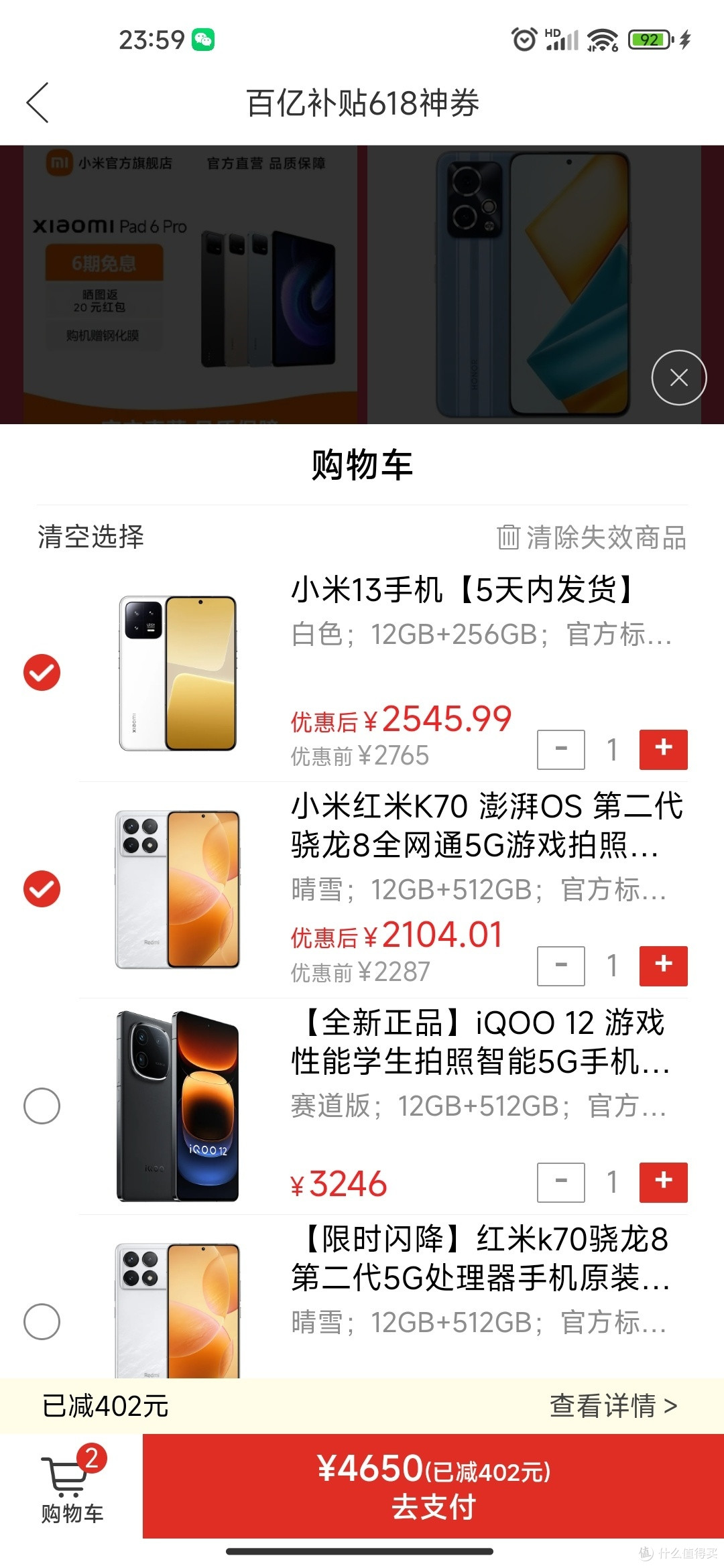Tap 去支付 to pay ¥4650
Screen dimensions: 724x1568
433,1486
